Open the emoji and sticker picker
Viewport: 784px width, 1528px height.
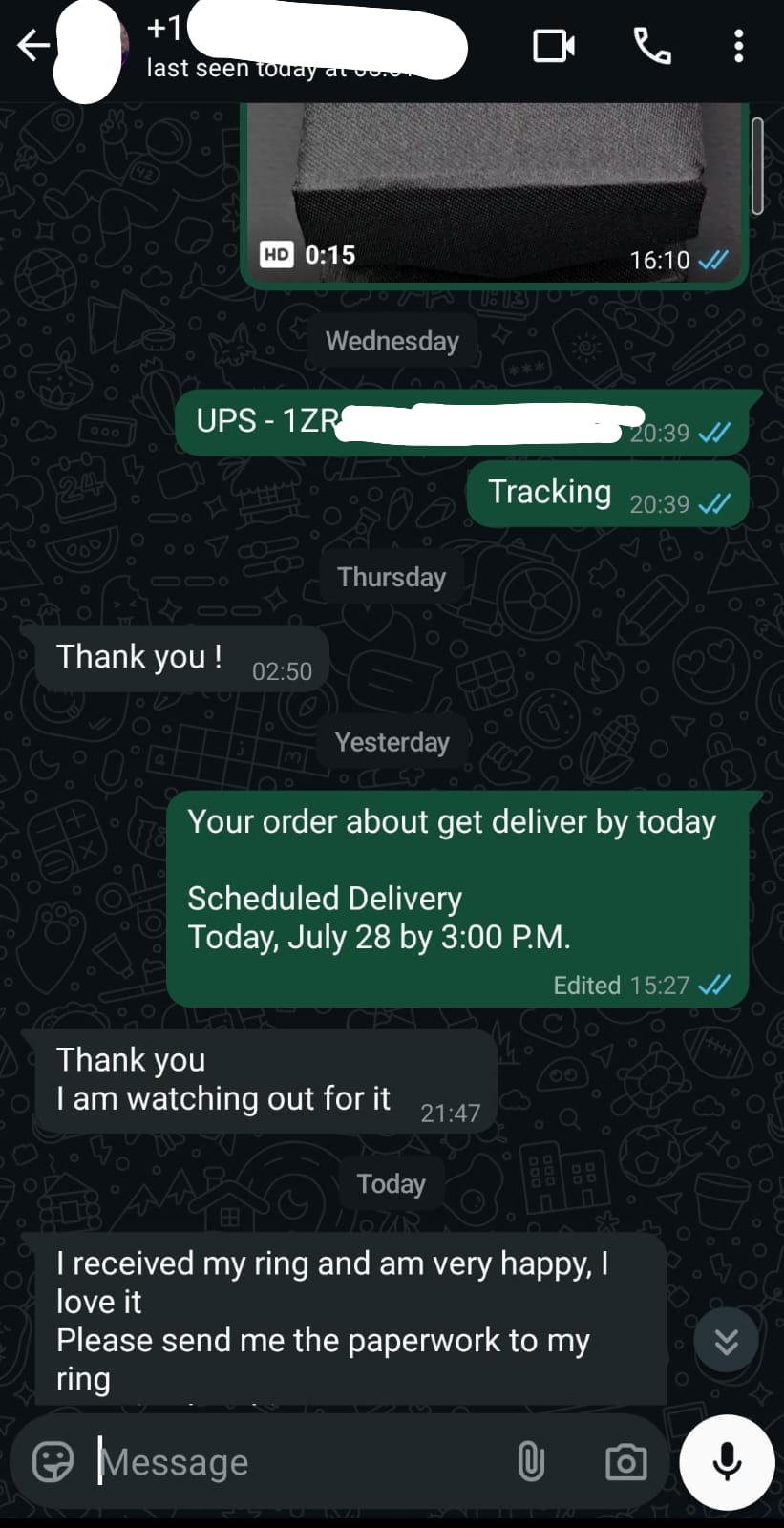click(x=53, y=1461)
